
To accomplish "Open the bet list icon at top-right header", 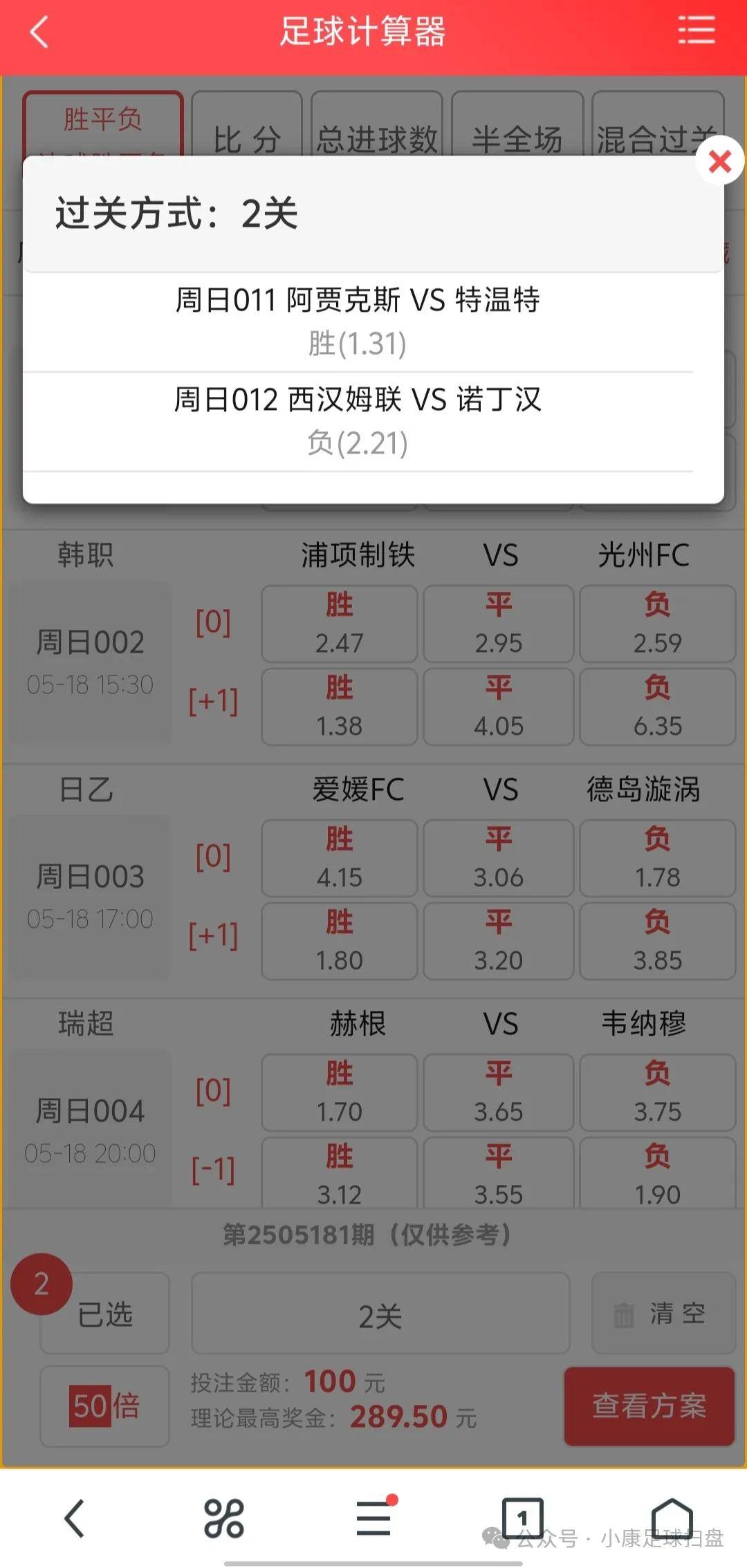I will point(697,31).
